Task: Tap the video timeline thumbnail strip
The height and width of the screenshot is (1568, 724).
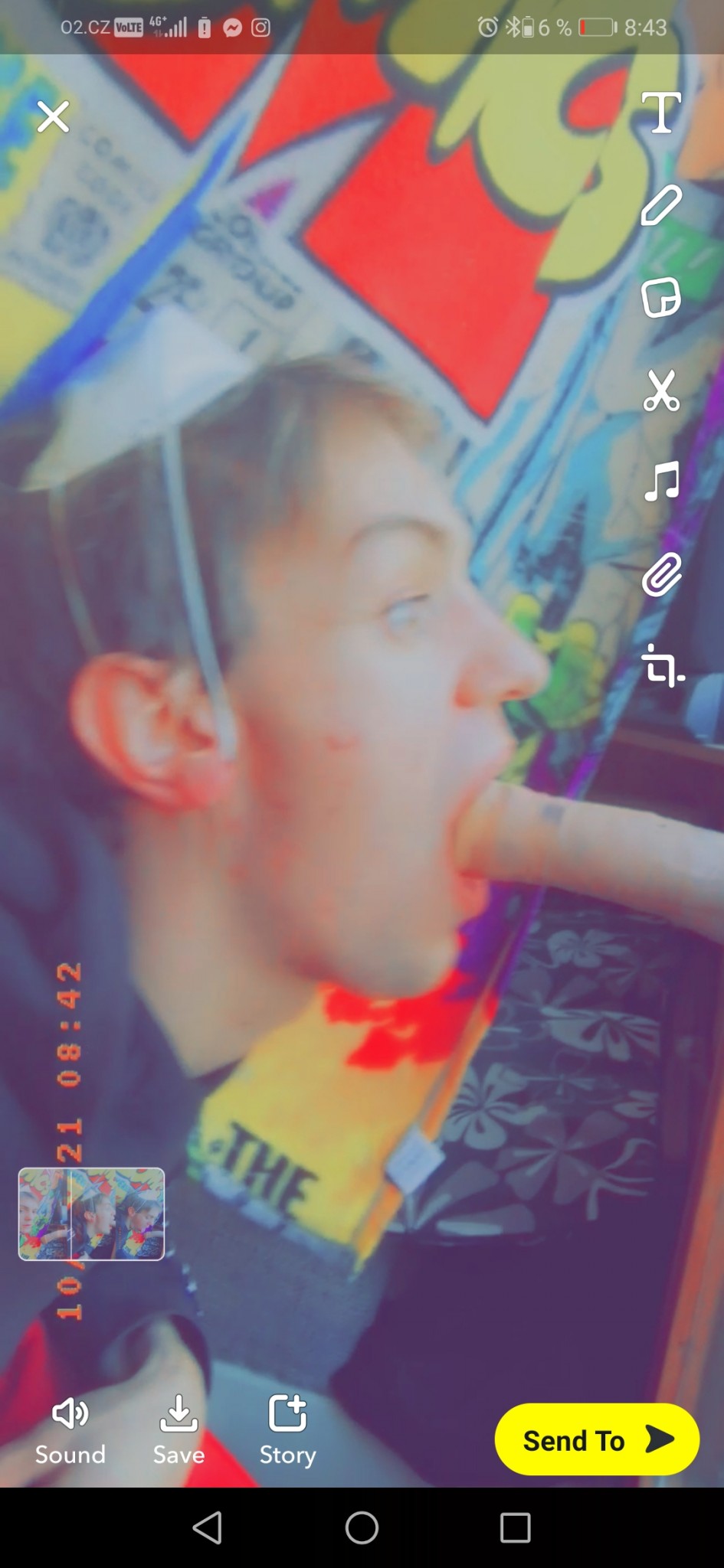Action: (91, 1214)
